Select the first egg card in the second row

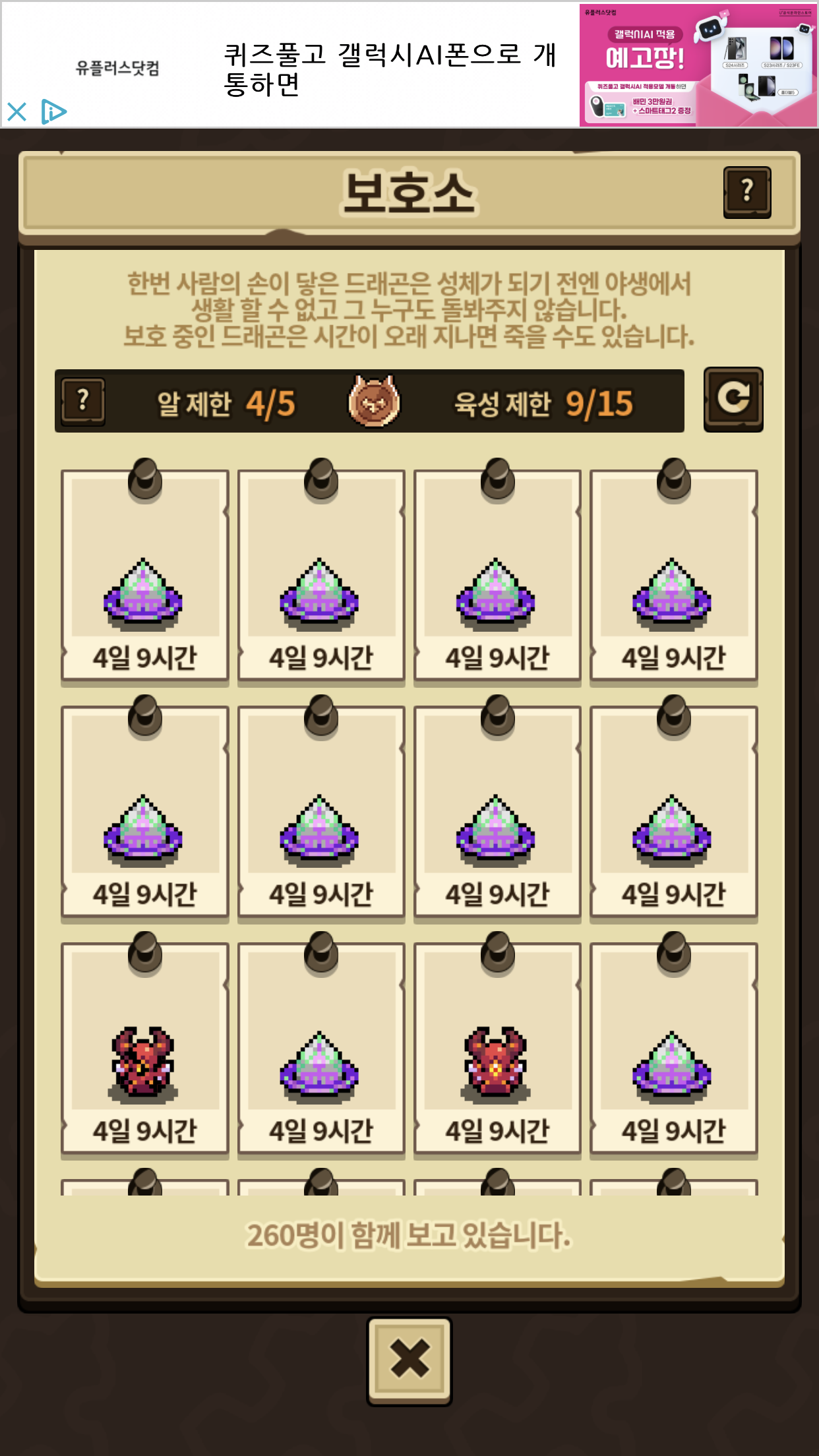[145, 812]
